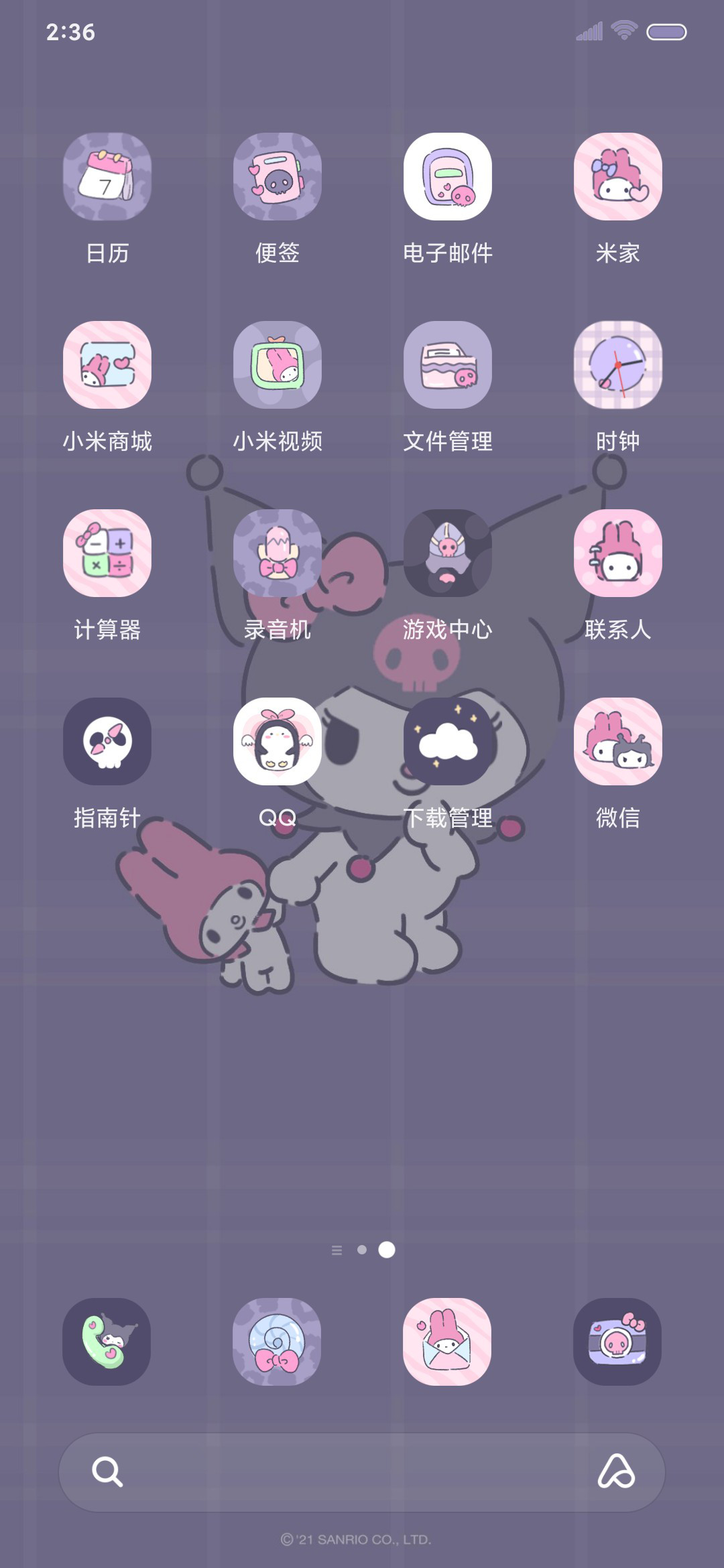Launch the 时钟 clock app
The width and height of the screenshot is (724, 1568).
[618, 365]
